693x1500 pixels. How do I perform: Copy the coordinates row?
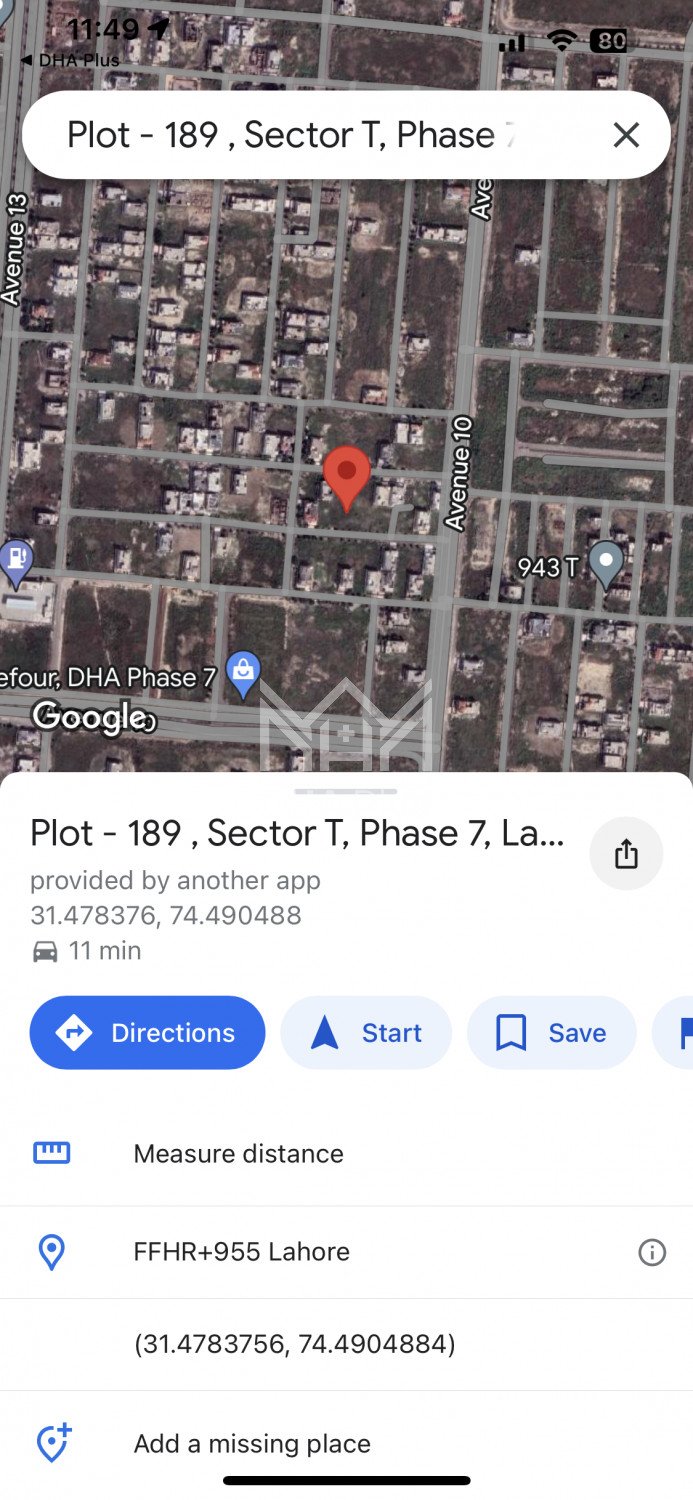295,1345
